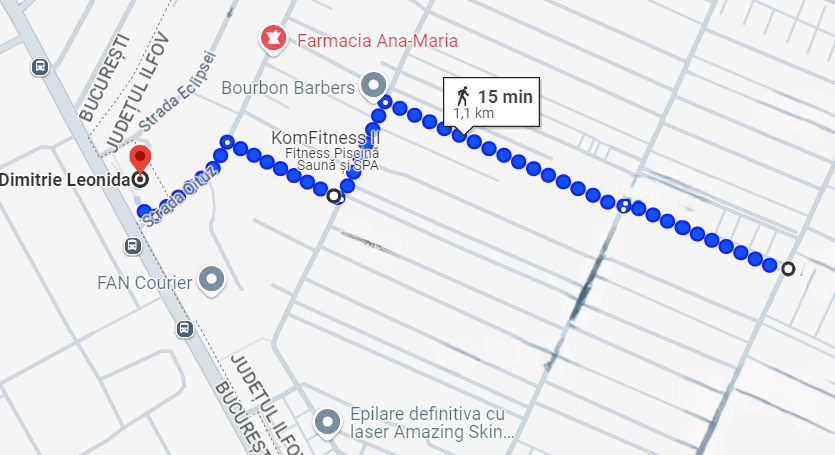The image size is (835, 455).
Task: Tap the 15 min walking route label
Action: click(x=493, y=102)
